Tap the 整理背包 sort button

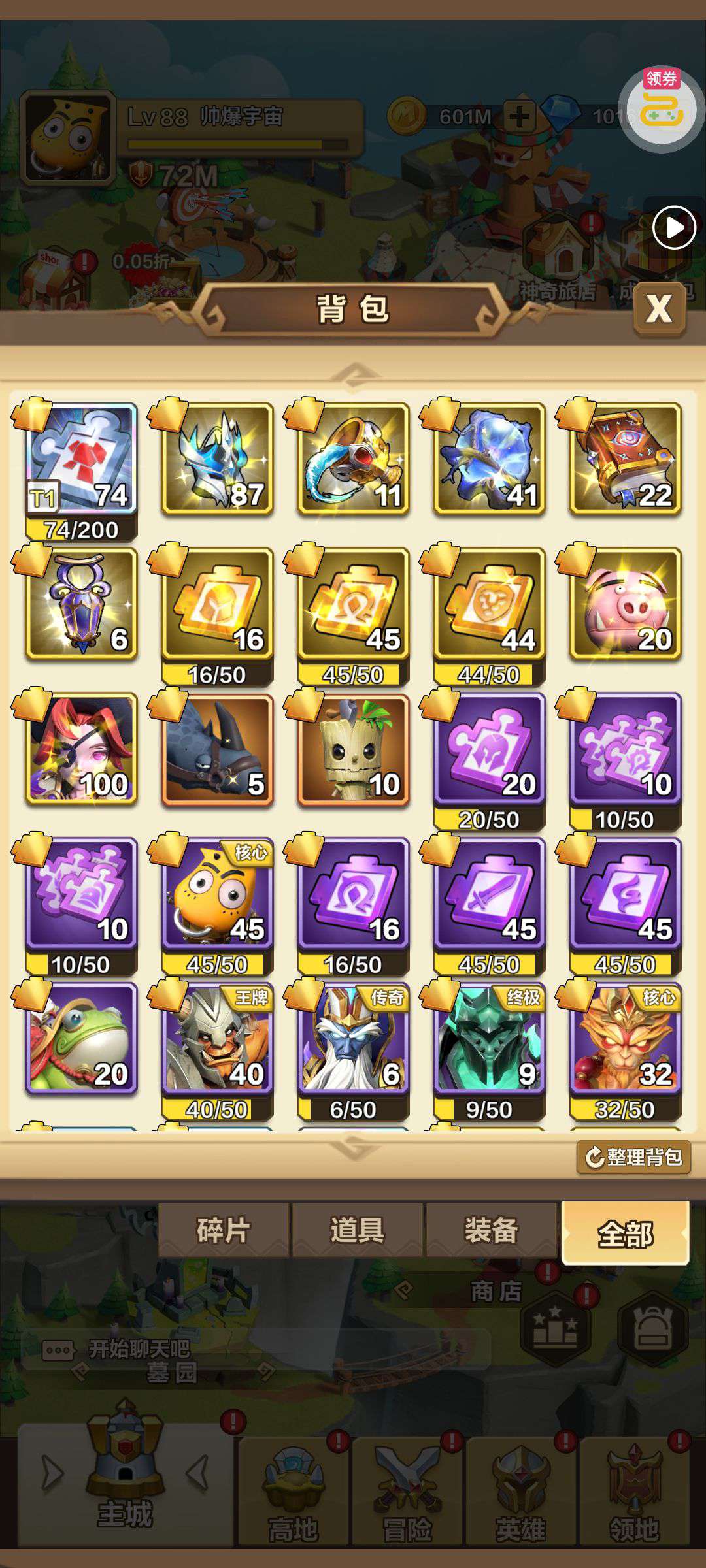pos(633,1157)
